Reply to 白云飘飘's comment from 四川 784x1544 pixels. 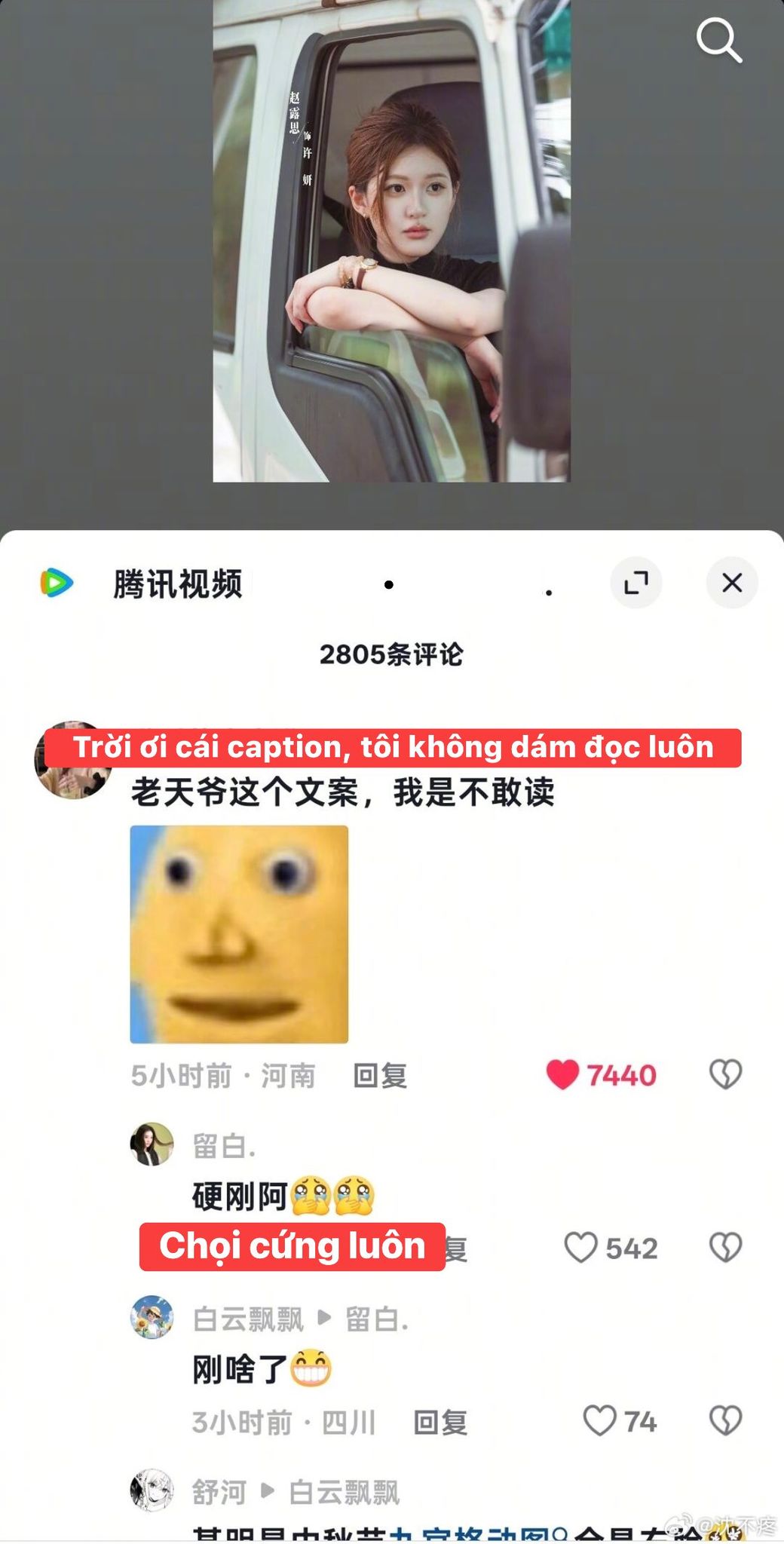pyautogui.click(x=440, y=1423)
